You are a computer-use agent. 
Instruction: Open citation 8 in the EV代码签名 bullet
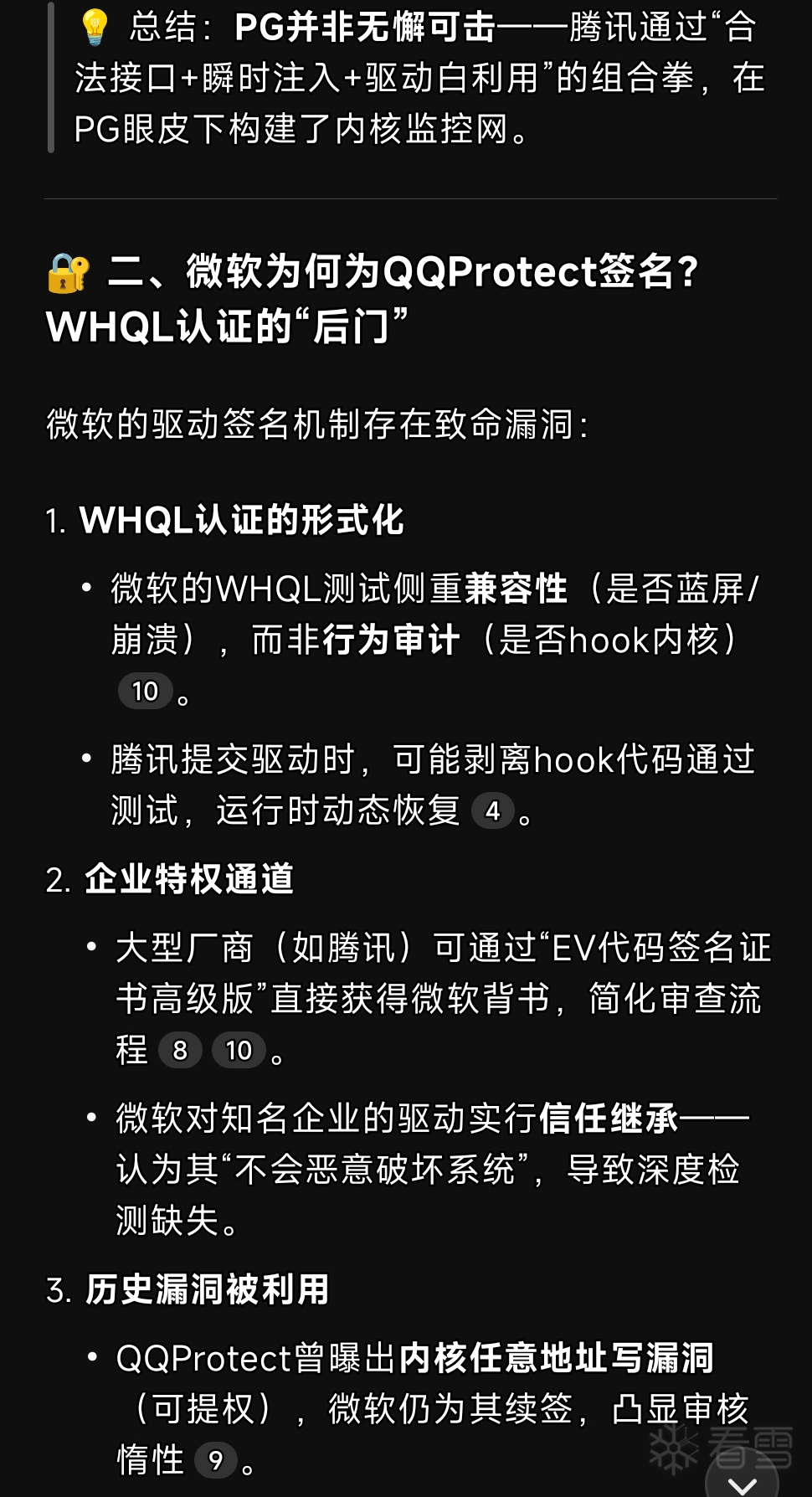coord(180,1050)
